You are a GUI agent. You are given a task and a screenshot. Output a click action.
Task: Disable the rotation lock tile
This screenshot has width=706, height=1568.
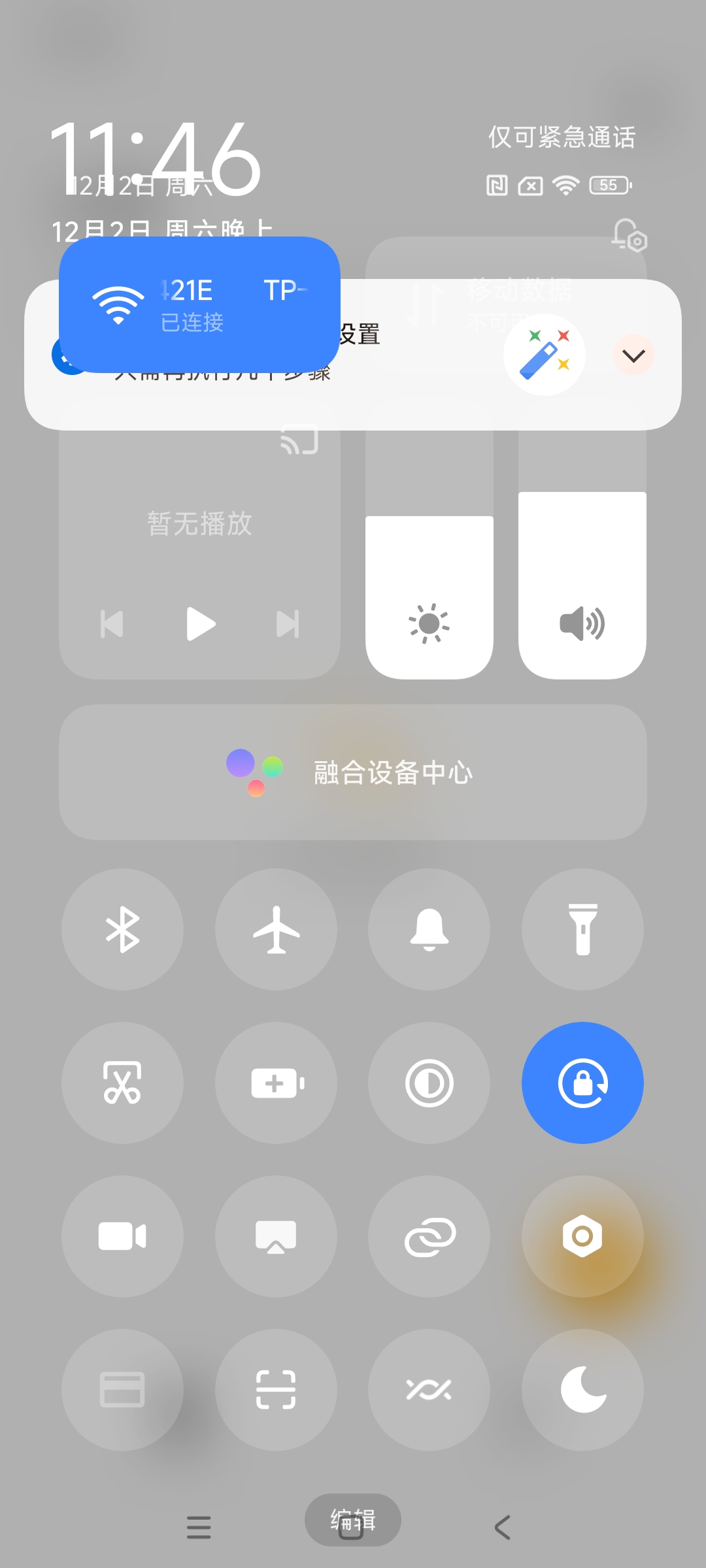(582, 1083)
